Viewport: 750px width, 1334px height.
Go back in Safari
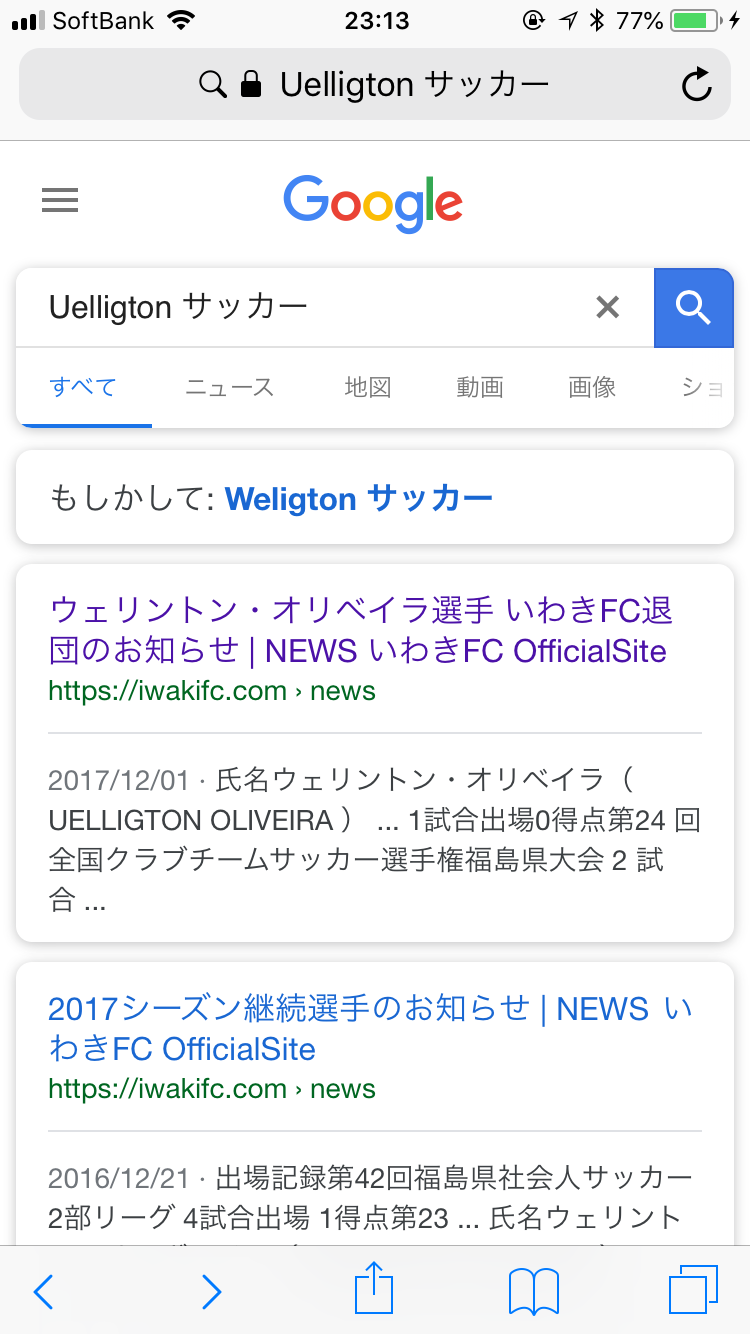tap(44, 1291)
